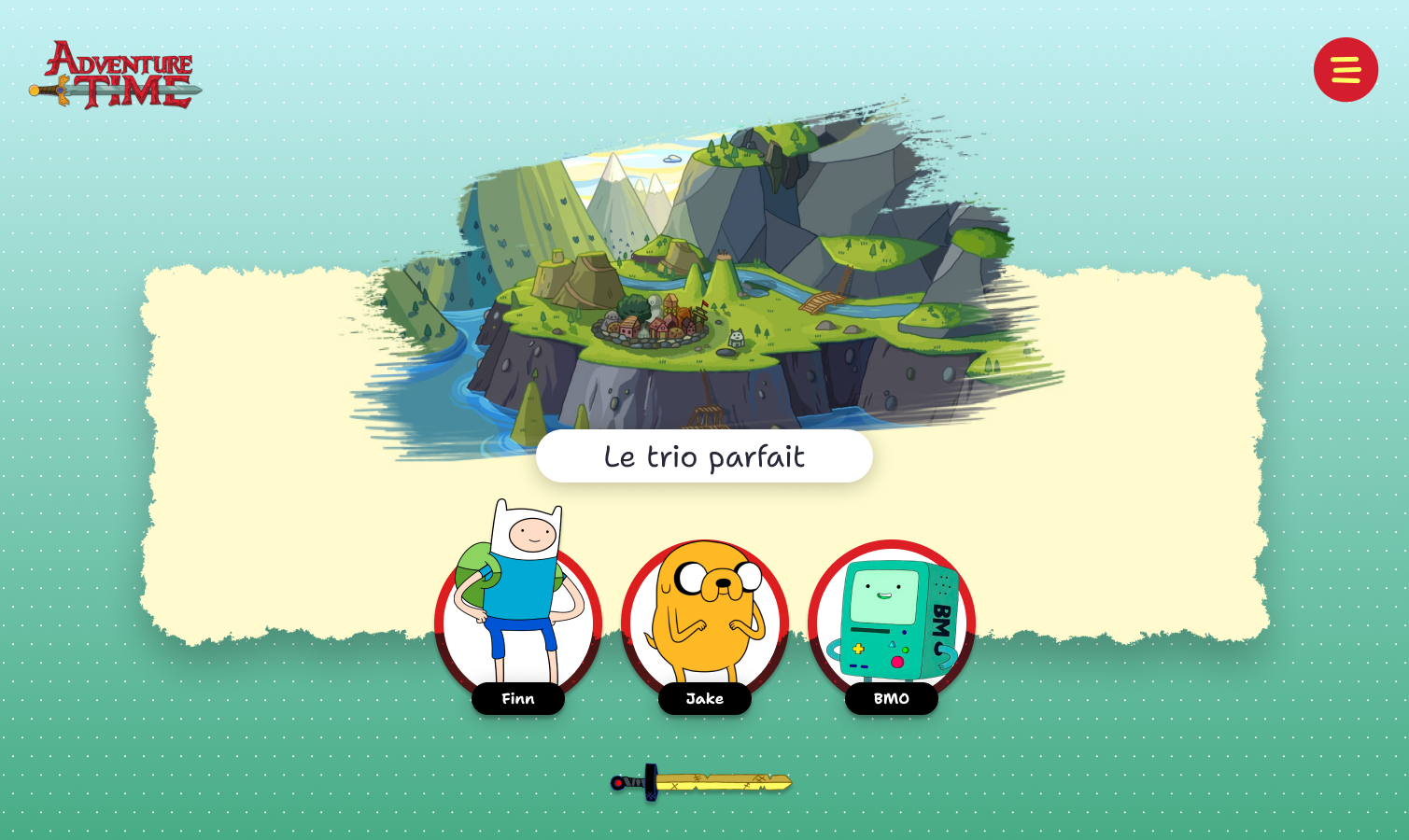The height and width of the screenshot is (840, 1409).
Task: Choose the BMO character card
Action: [x=892, y=621]
